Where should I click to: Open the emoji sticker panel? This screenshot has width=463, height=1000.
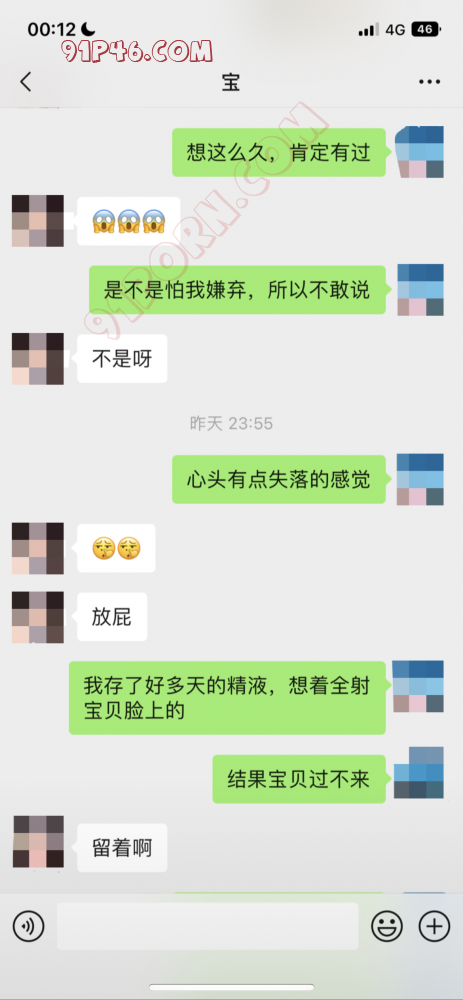387,926
